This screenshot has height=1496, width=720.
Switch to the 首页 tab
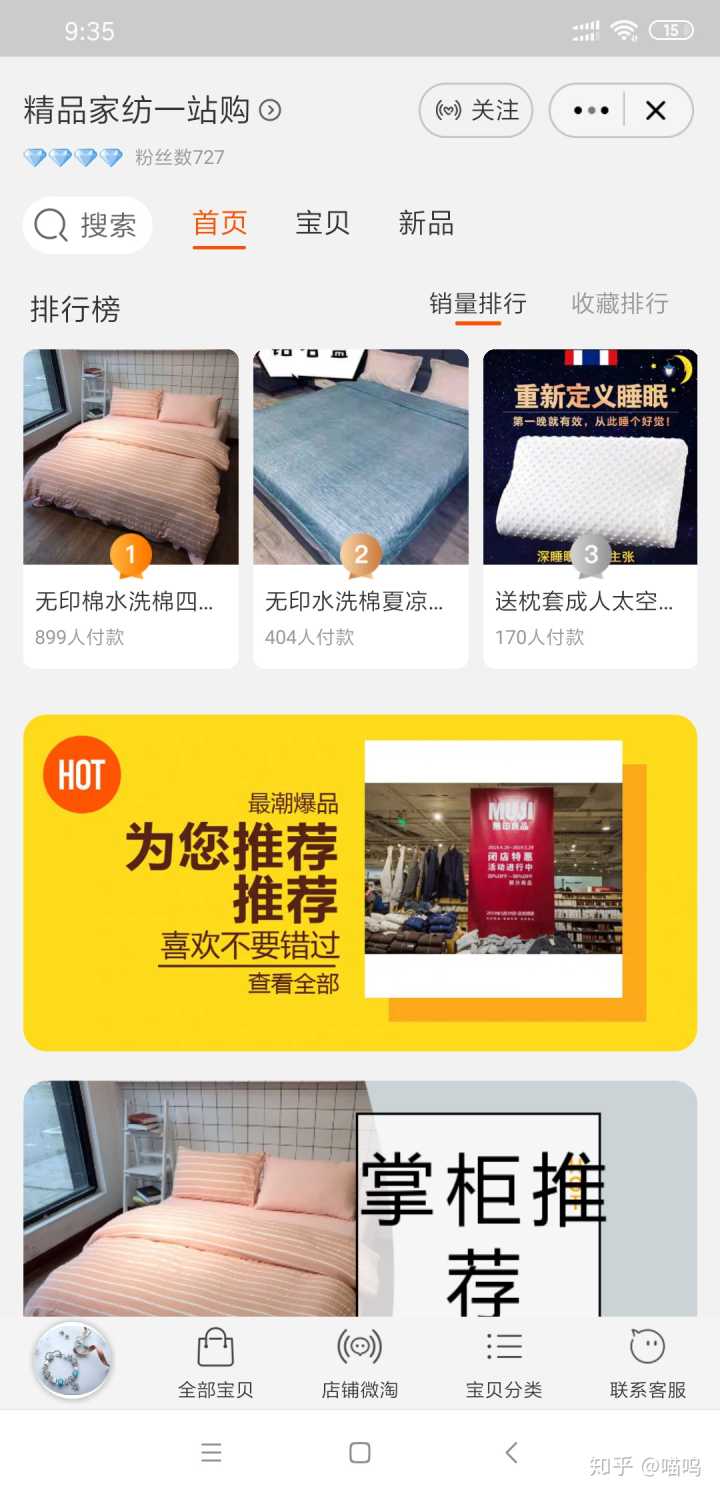tap(220, 223)
